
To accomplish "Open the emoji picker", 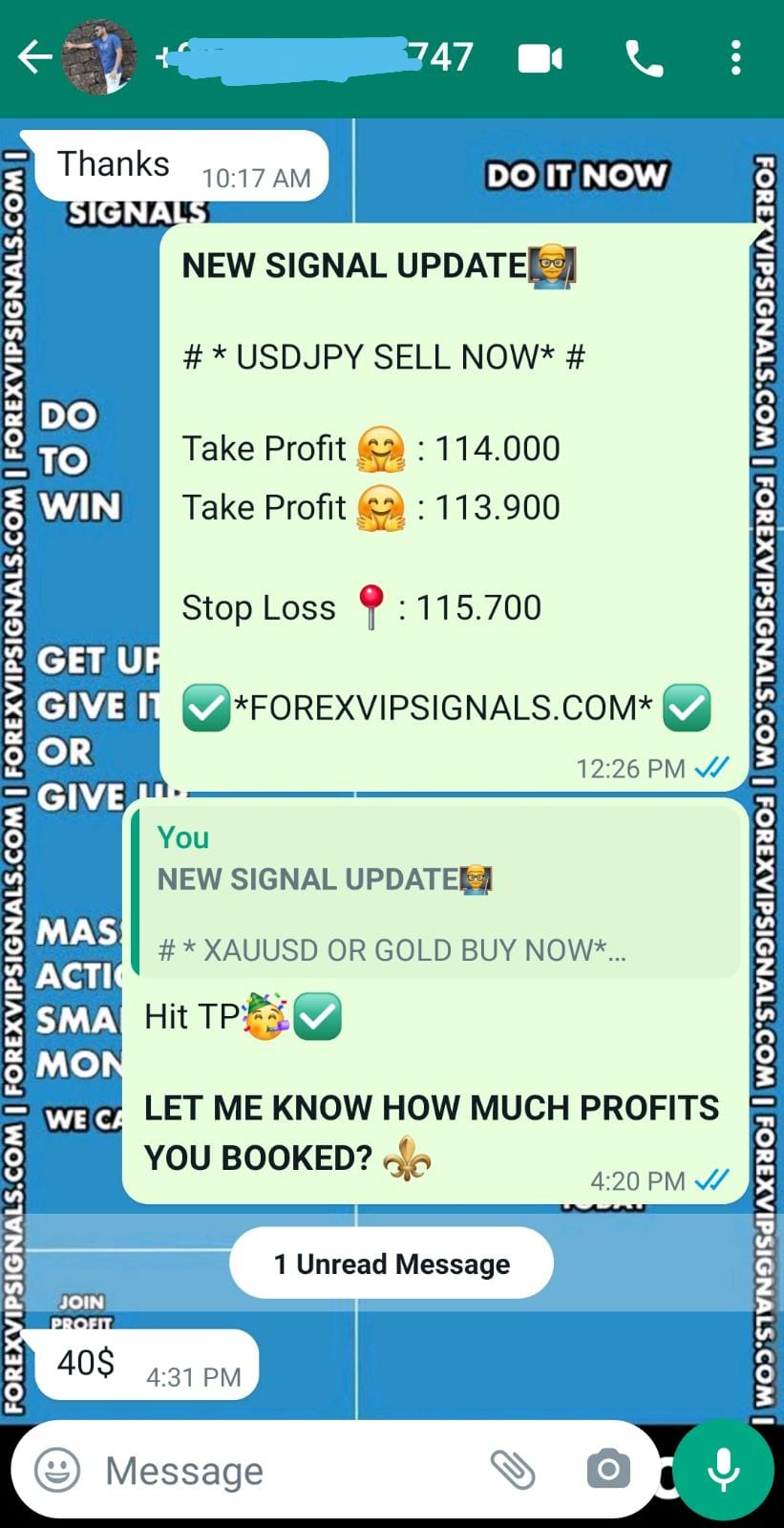I will [x=57, y=1470].
